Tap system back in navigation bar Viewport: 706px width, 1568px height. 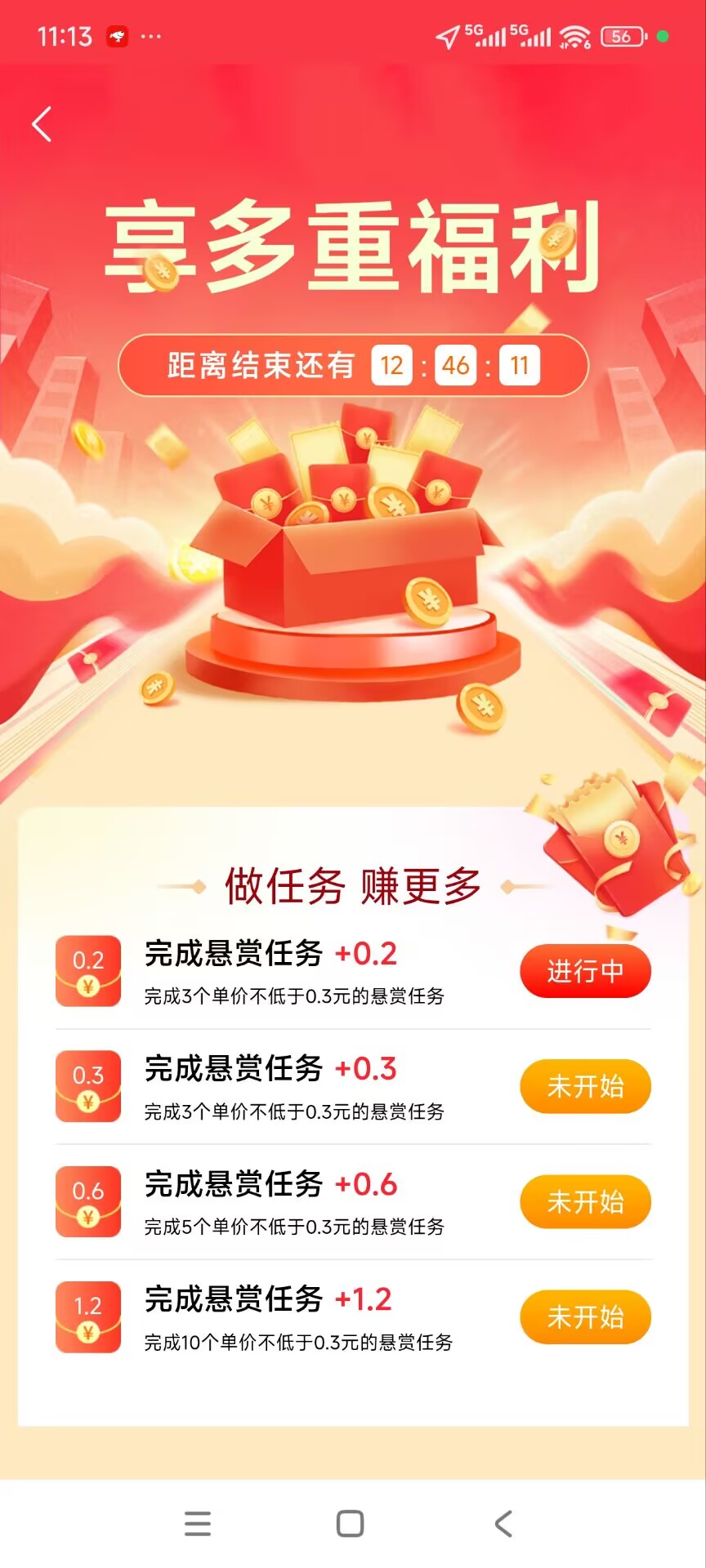click(x=503, y=1524)
